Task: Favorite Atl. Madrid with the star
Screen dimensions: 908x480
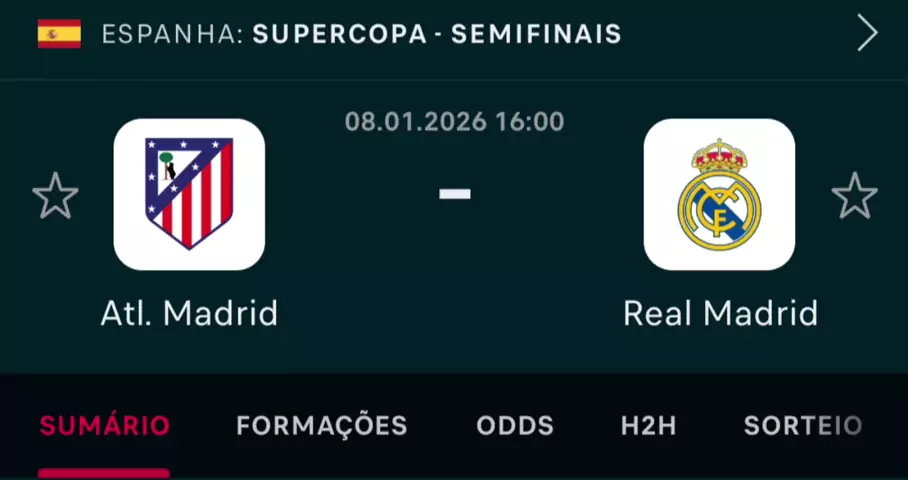Action: click(x=55, y=195)
